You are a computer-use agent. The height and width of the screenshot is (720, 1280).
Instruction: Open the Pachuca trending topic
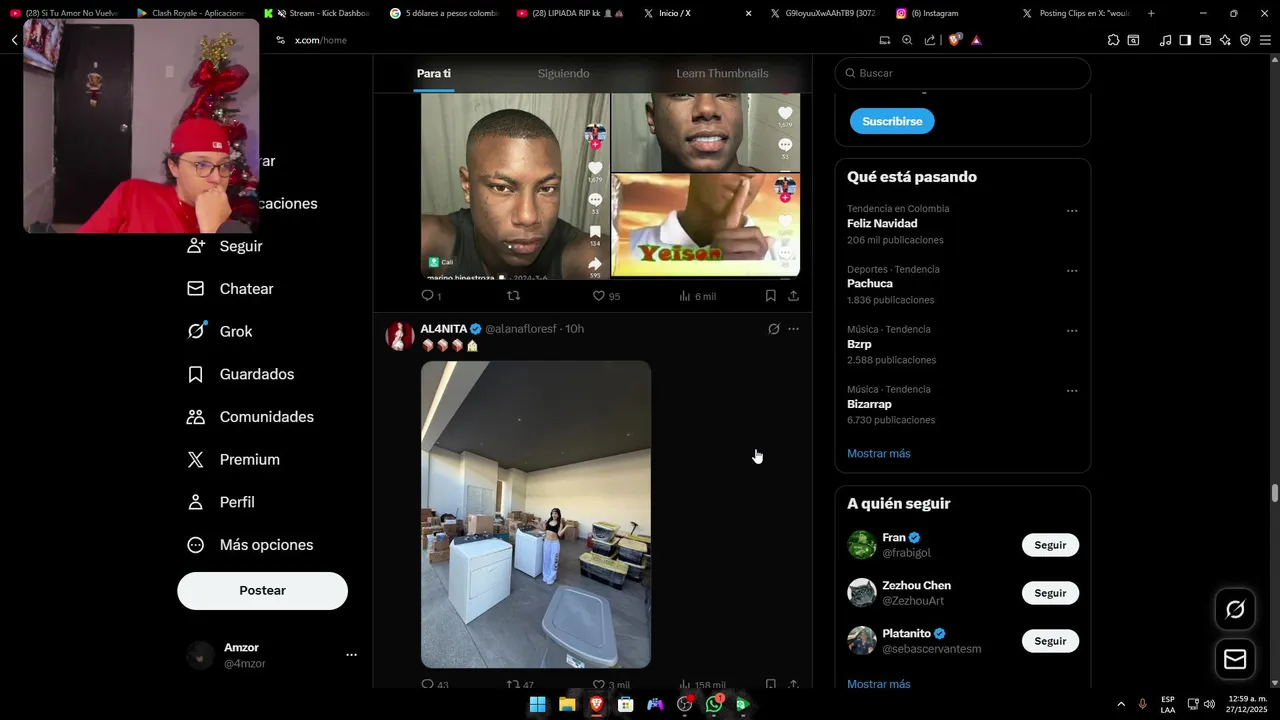pos(869,284)
